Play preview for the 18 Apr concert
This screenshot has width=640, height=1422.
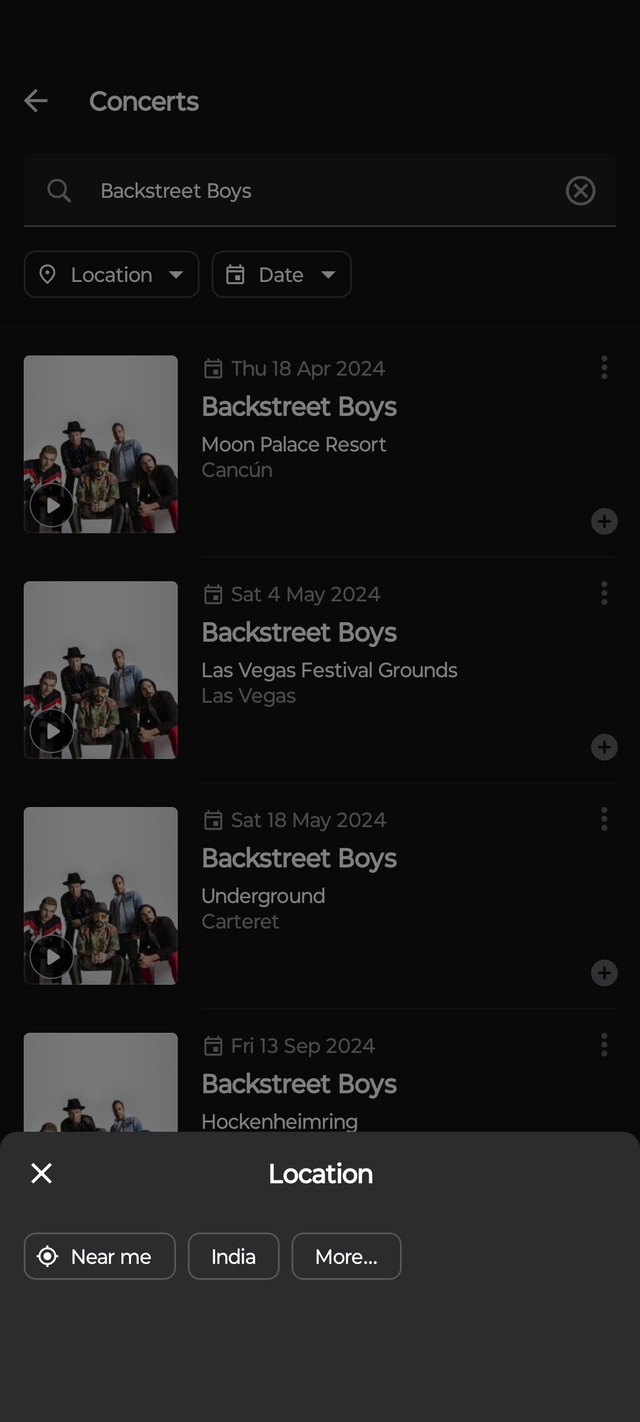[x=52, y=506]
